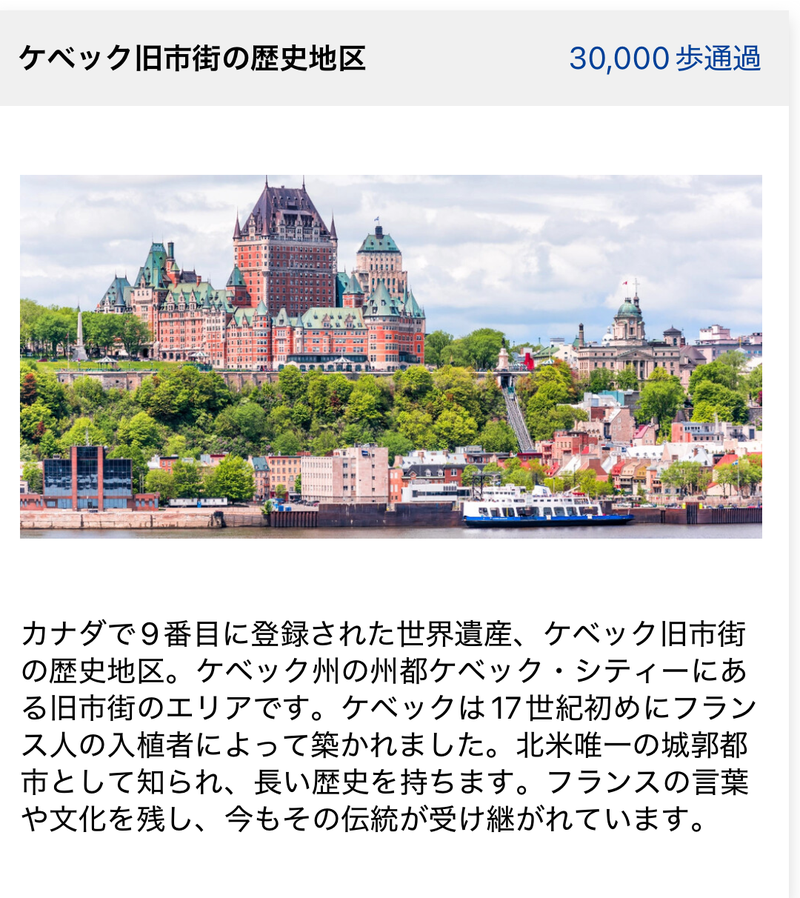
Task: Collapse the ケベック旧市街の歴史地区 header row
Action: coord(390,58)
